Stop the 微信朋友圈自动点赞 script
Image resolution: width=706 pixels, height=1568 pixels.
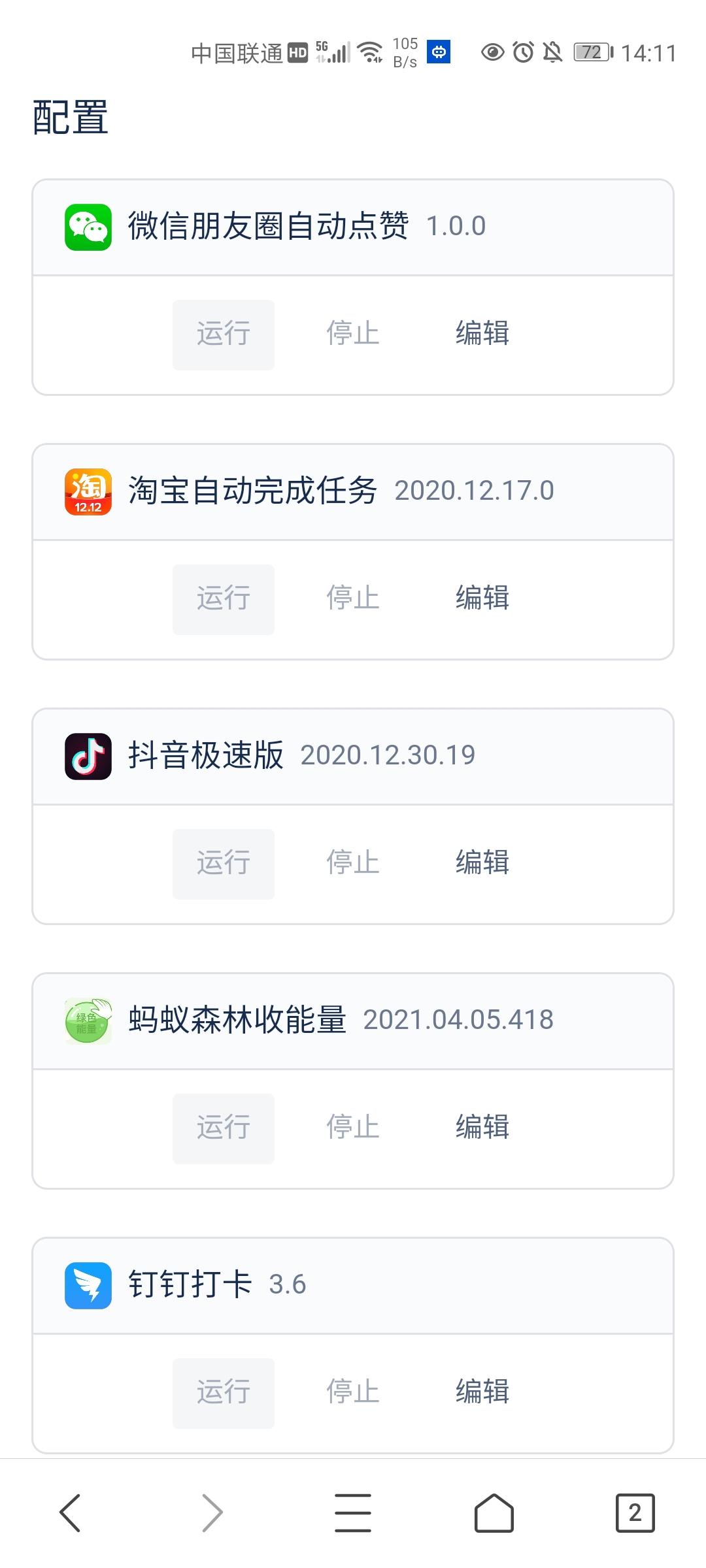(x=353, y=335)
